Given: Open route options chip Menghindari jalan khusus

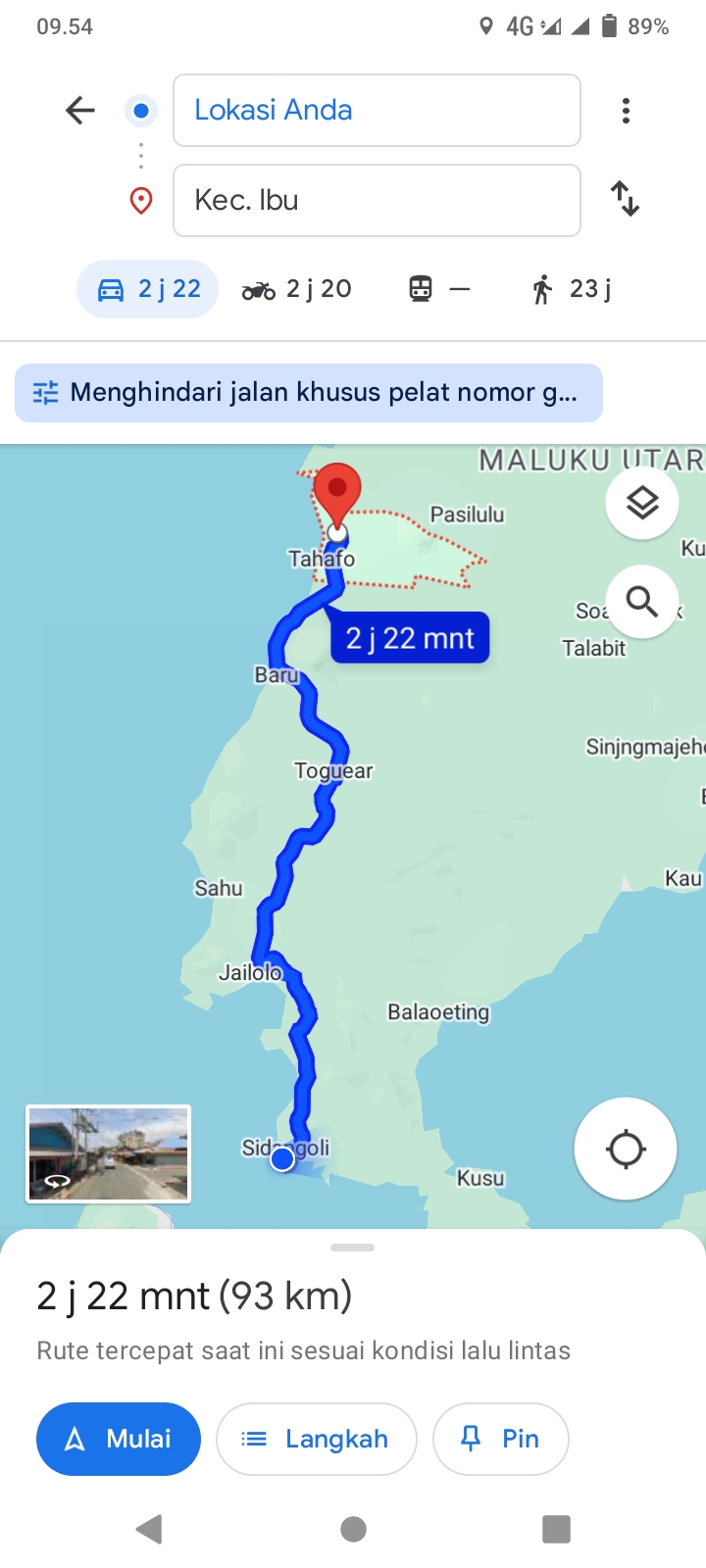Looking at the screenshot, I should tap(309, 393).
